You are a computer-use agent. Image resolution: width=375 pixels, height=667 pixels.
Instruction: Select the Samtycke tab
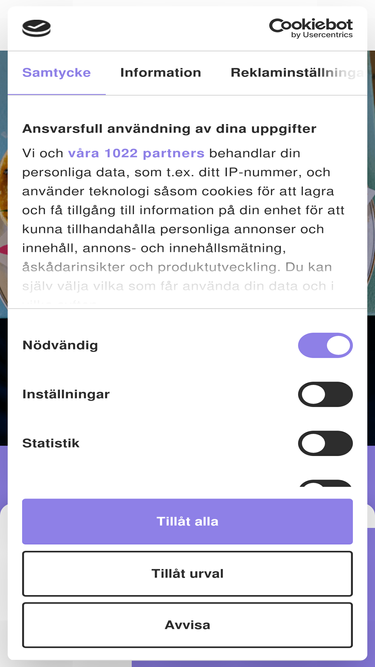coord(57,73)
